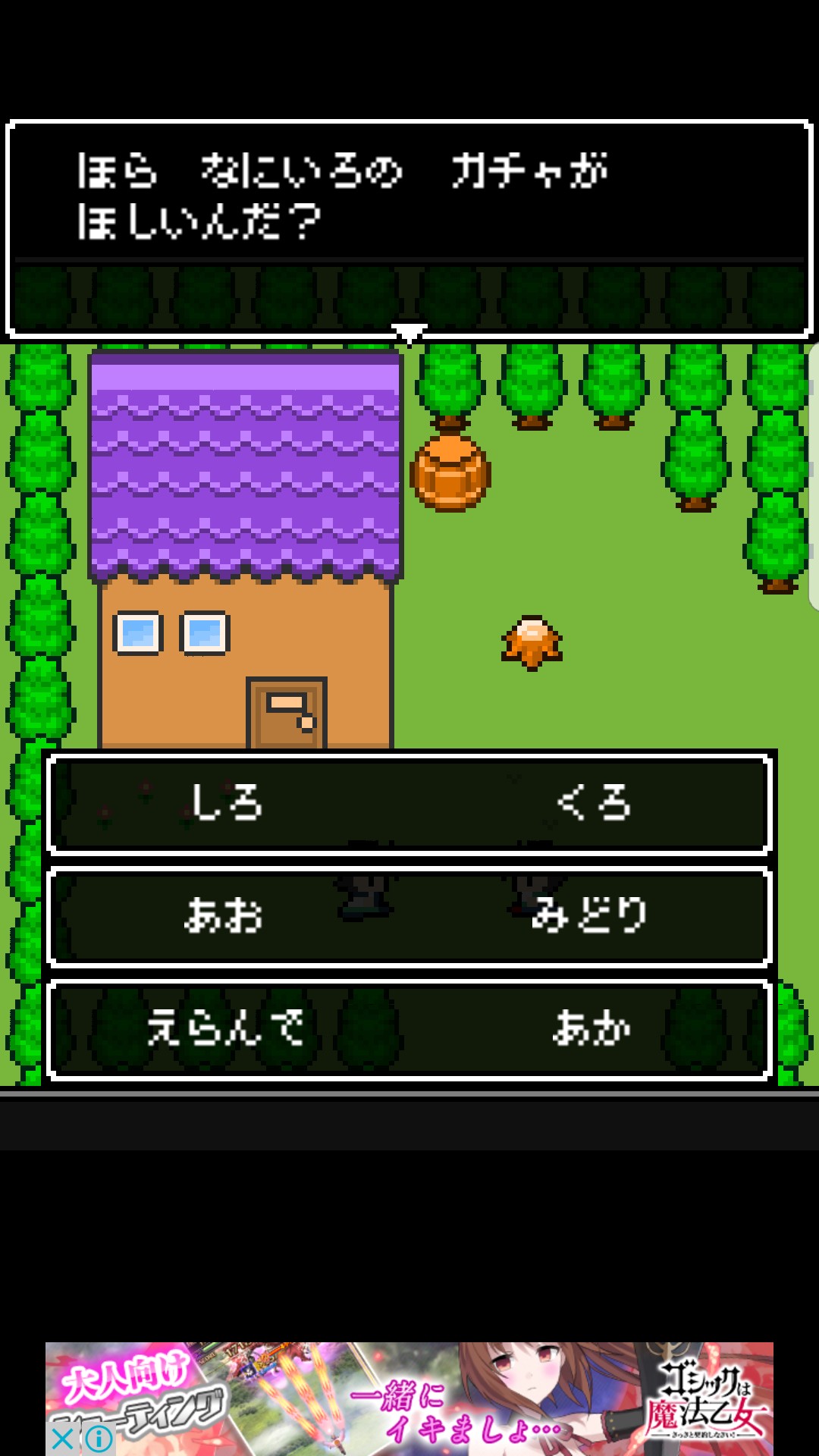Image resolution: width=819 pixels, height=1456 pixels.
Task: View ad info via the i icon
Action: point(99,1439)
